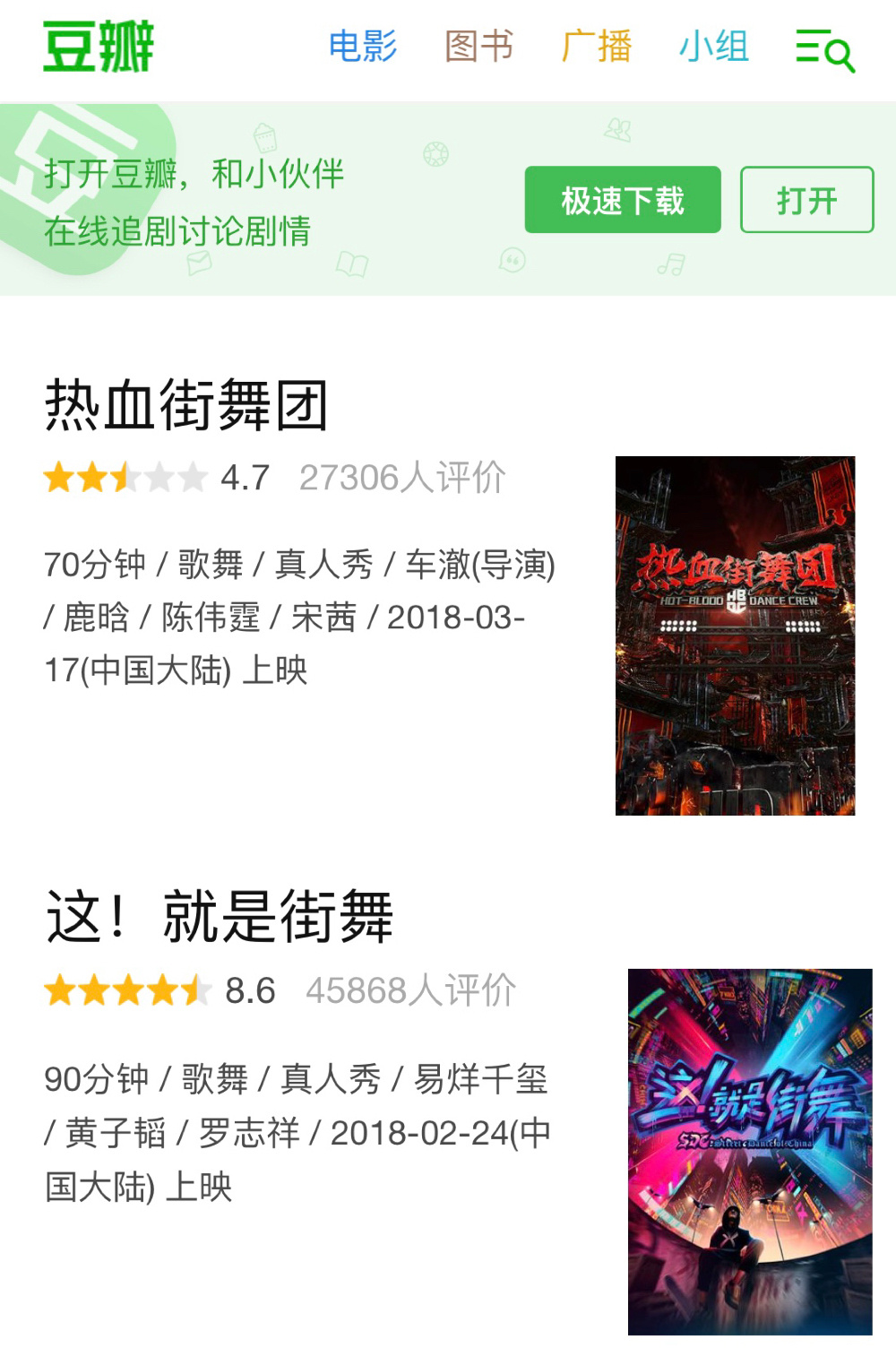Viewport: 896px width, 1357px height.
Task: Tap the 极速下载 button
Action: tap(623, 200)
